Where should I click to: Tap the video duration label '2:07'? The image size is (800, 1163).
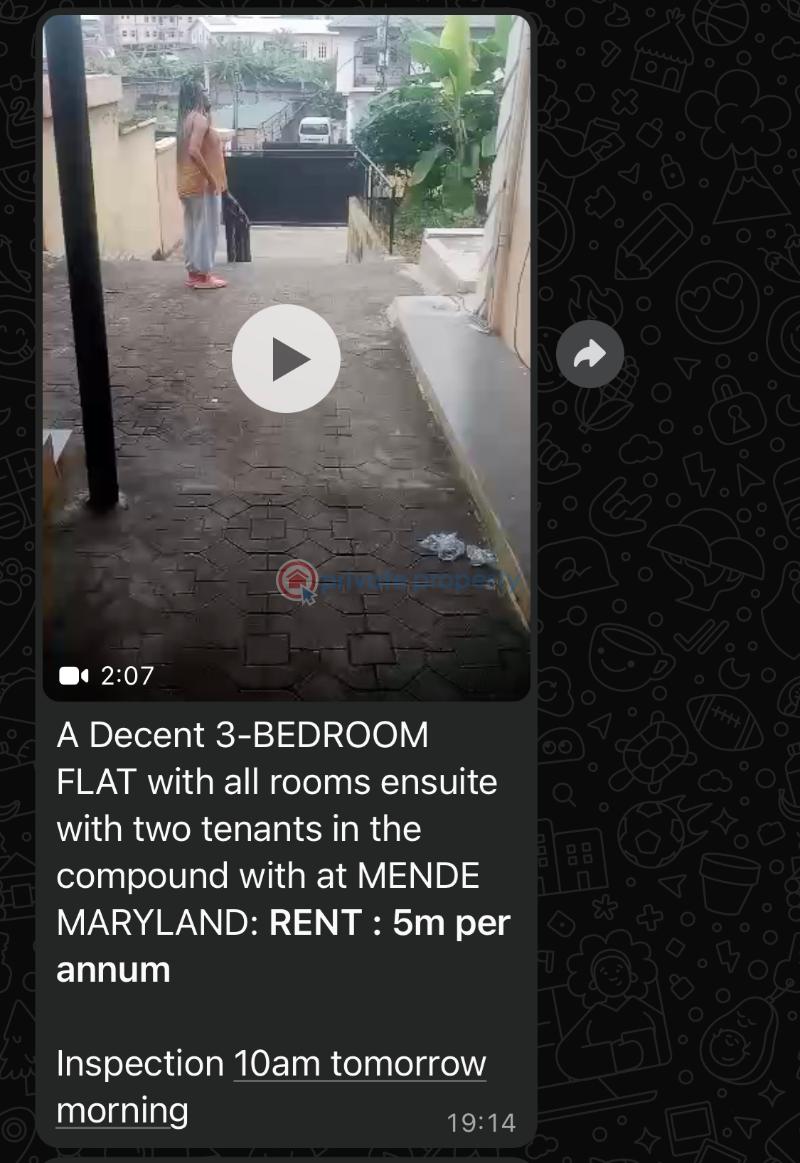point(126,676)
